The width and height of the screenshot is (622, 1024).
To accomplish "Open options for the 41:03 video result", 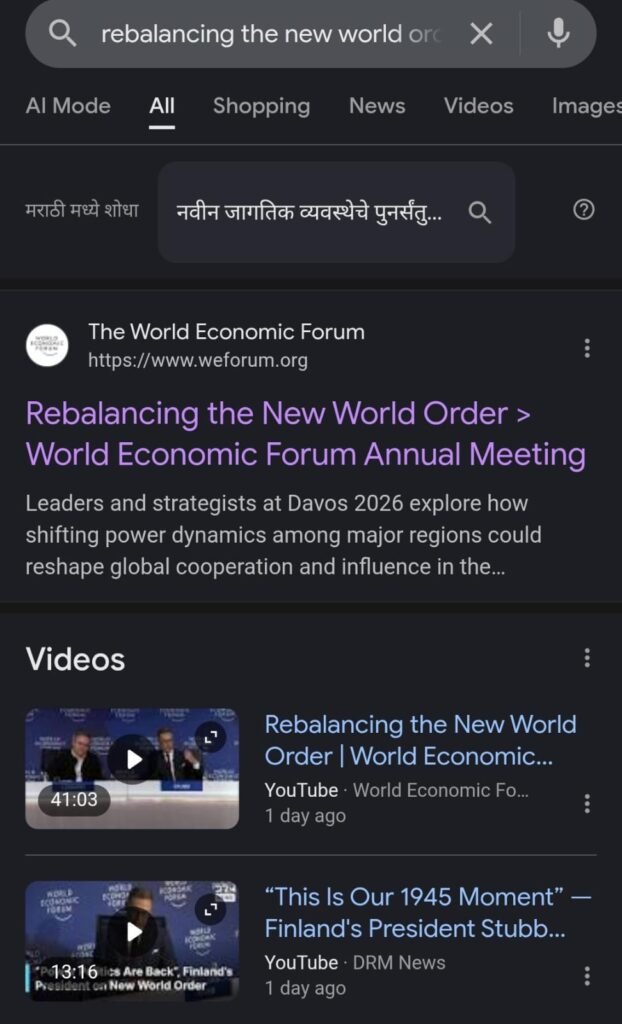I will coord(587,803).
